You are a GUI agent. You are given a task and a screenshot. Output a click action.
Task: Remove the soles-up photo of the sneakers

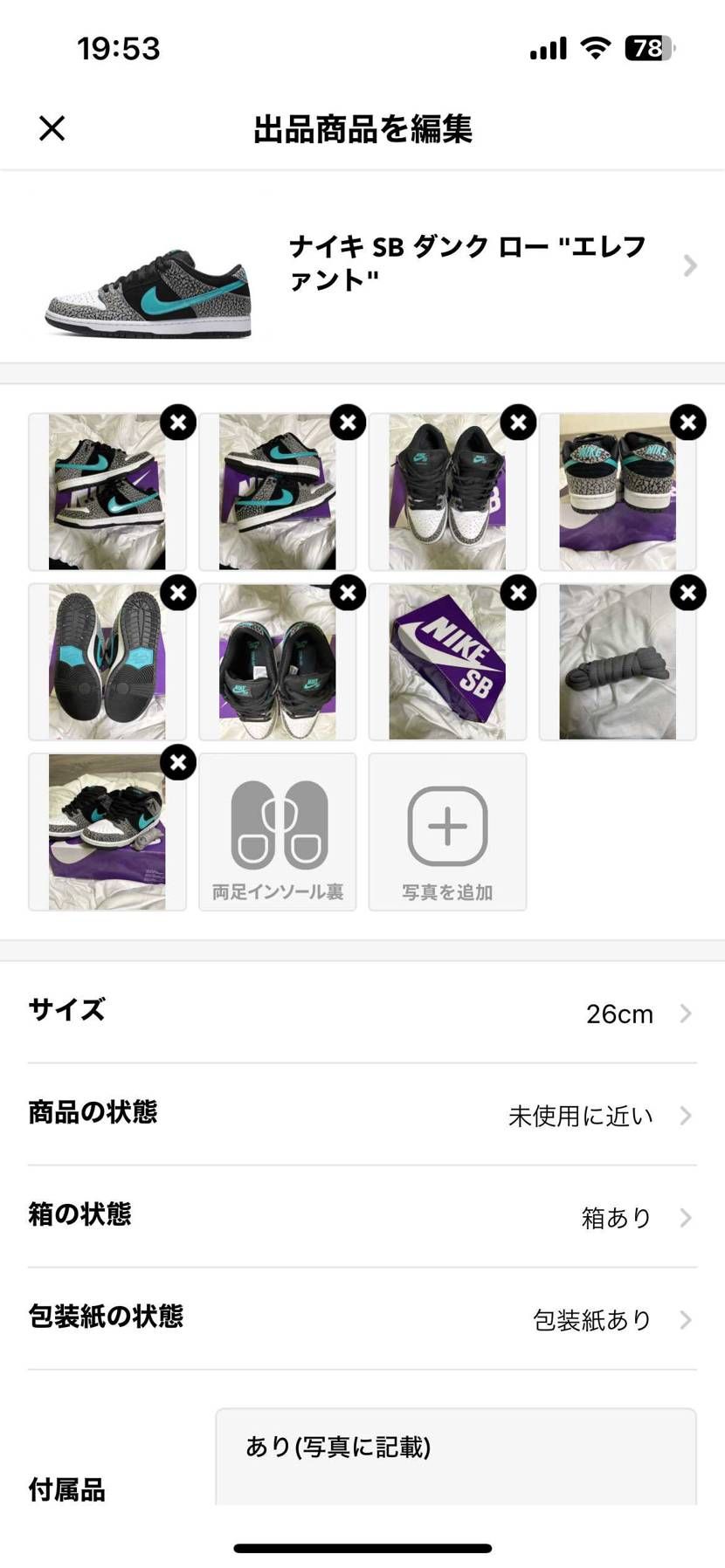[x=177, y=592]
